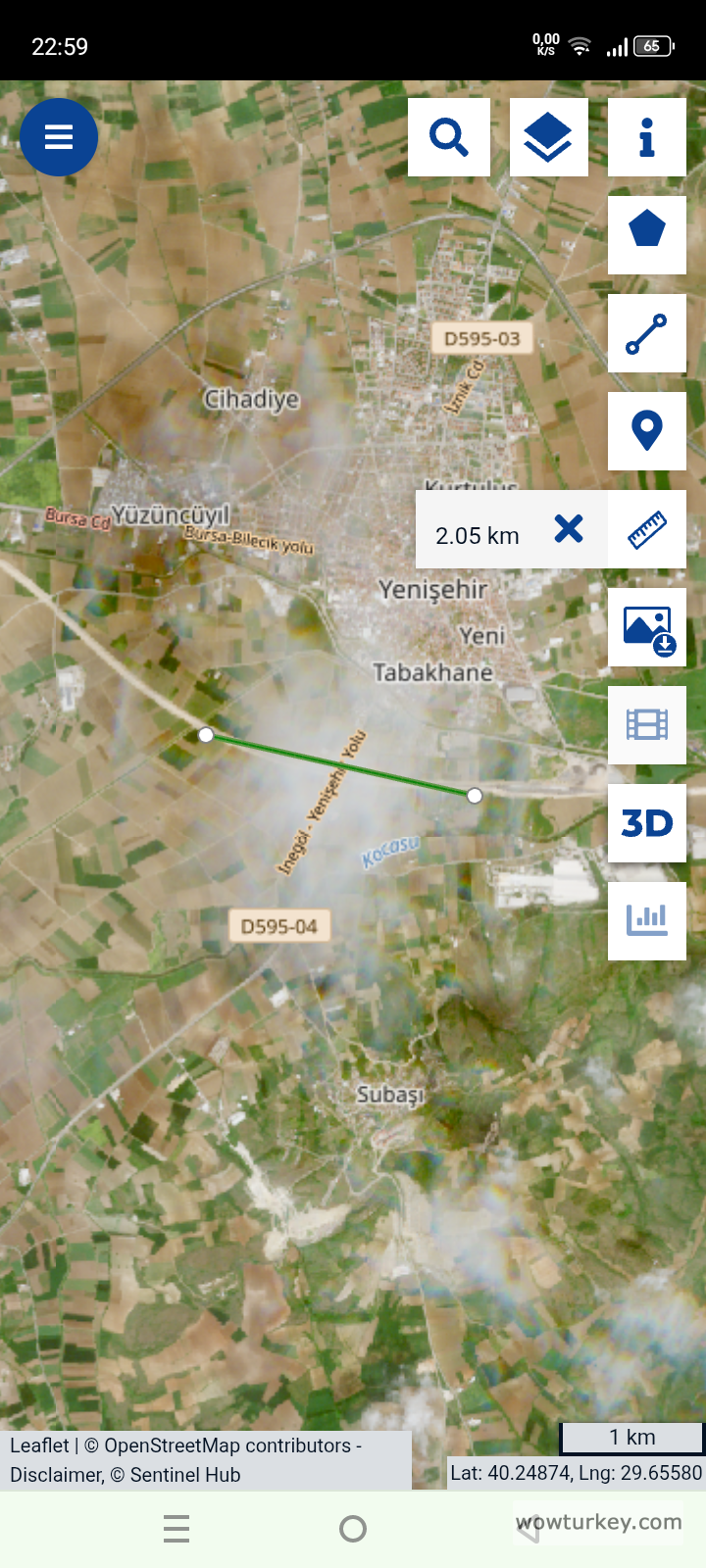The image size is (706, 1568).
Task: Open the map layers panel
Action: click(x=548, y=137)
